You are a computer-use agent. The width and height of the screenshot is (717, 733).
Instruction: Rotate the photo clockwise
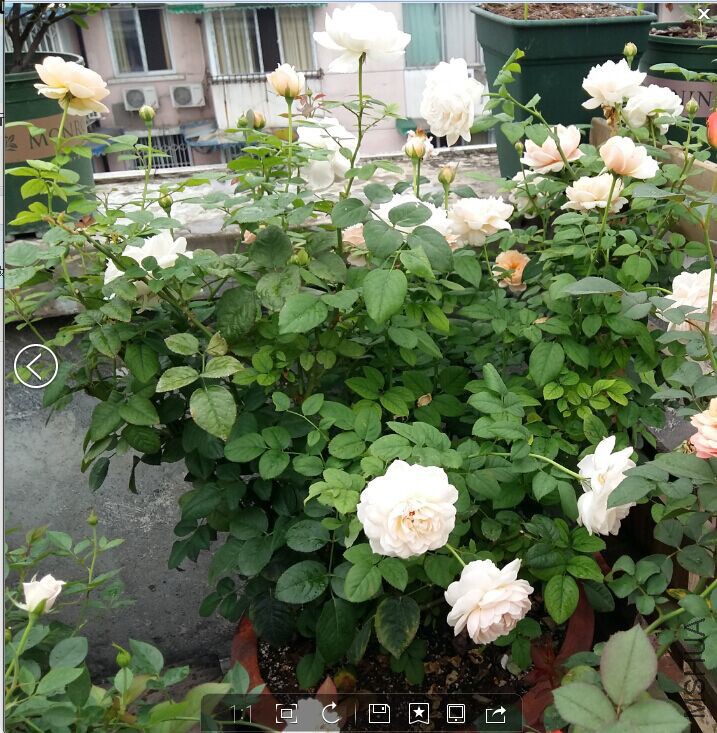331,713
